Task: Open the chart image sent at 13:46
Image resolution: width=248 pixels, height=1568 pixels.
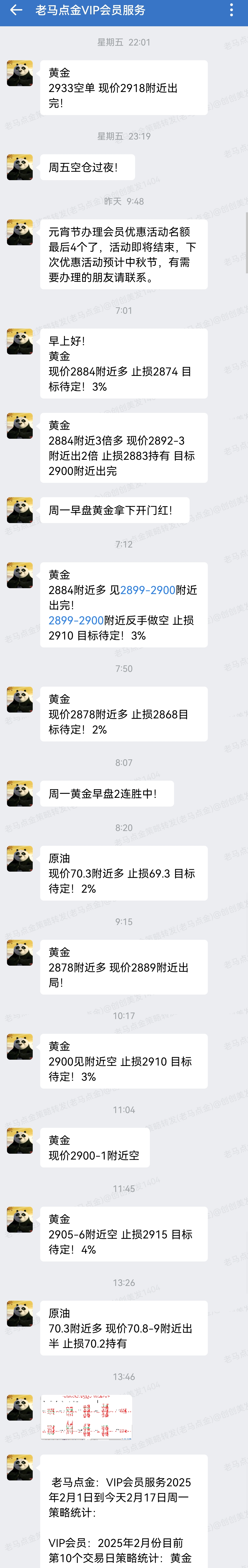Action: pos(86,1417)
